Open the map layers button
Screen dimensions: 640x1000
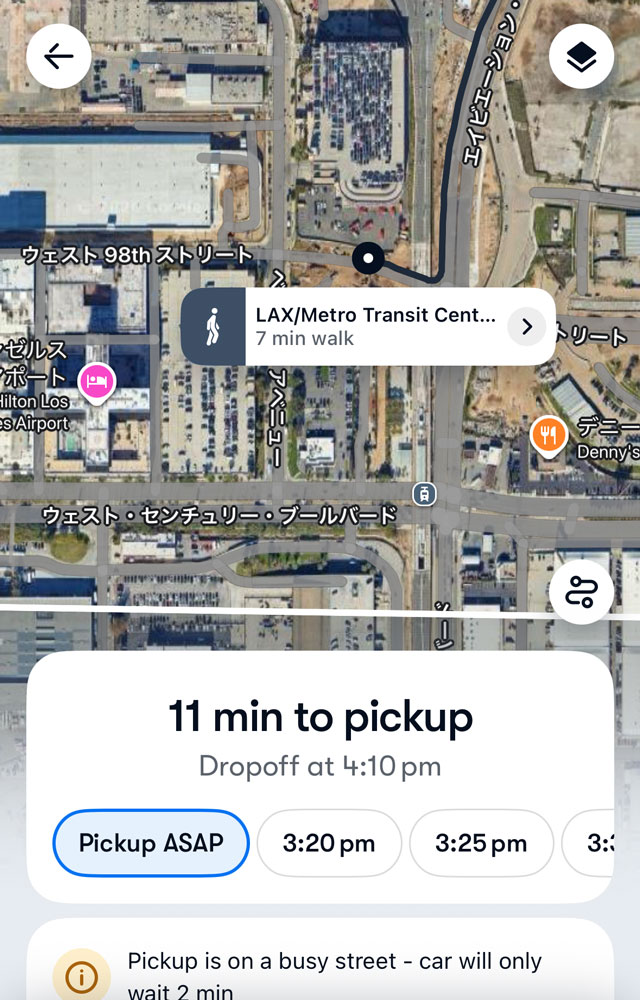pos(581,57)
